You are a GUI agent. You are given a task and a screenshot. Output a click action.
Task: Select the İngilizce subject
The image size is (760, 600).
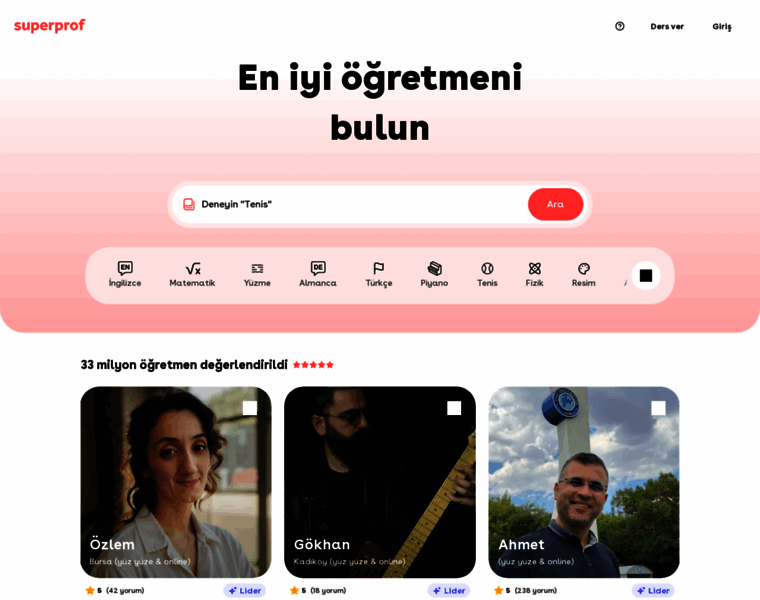pyautogui.click(x=125, y=275)
